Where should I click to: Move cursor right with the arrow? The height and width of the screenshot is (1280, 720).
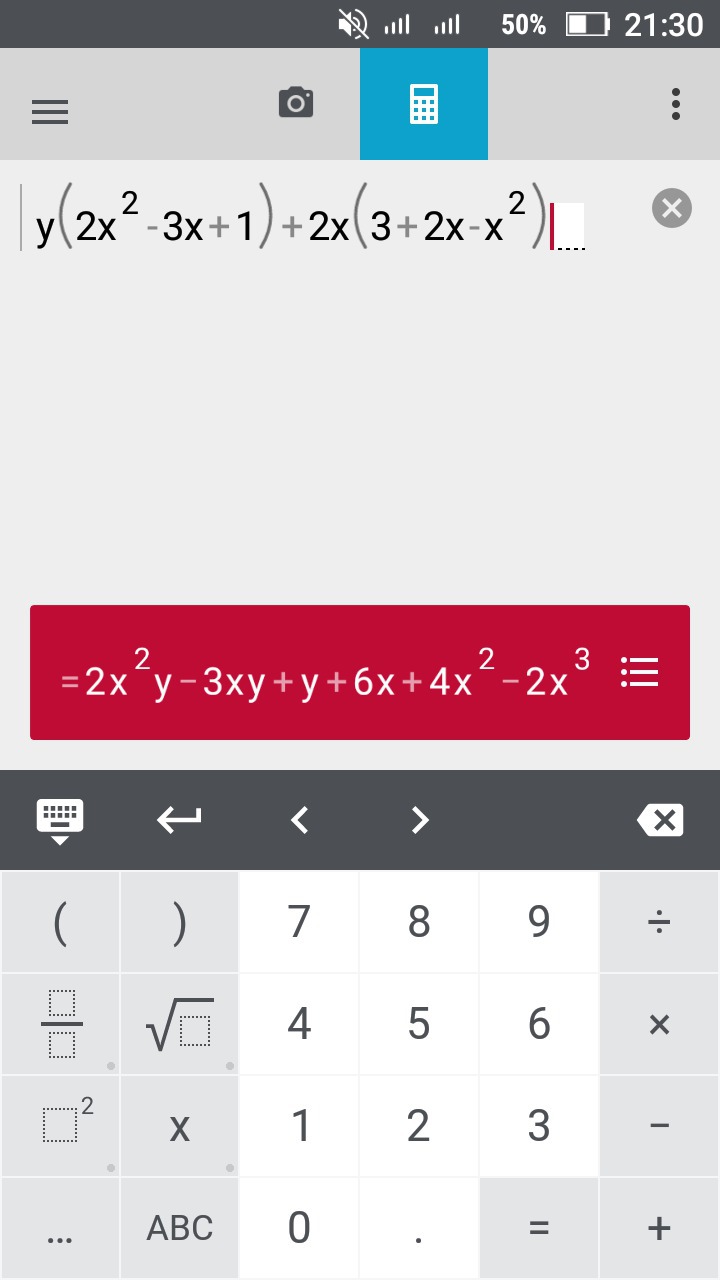tap(420, 821)
